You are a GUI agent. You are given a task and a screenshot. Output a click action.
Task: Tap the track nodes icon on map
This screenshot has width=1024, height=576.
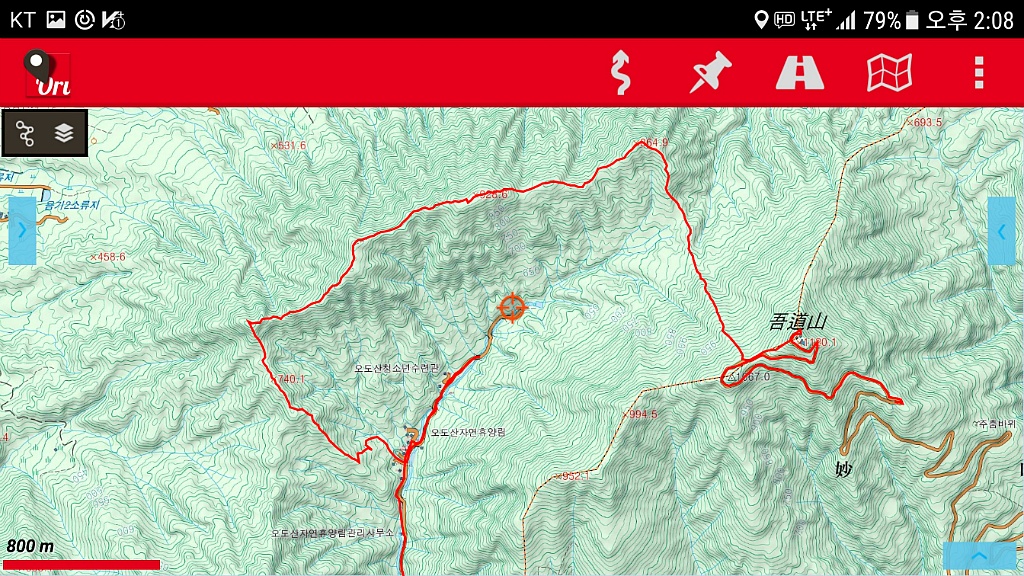click(x=25, y=134)
